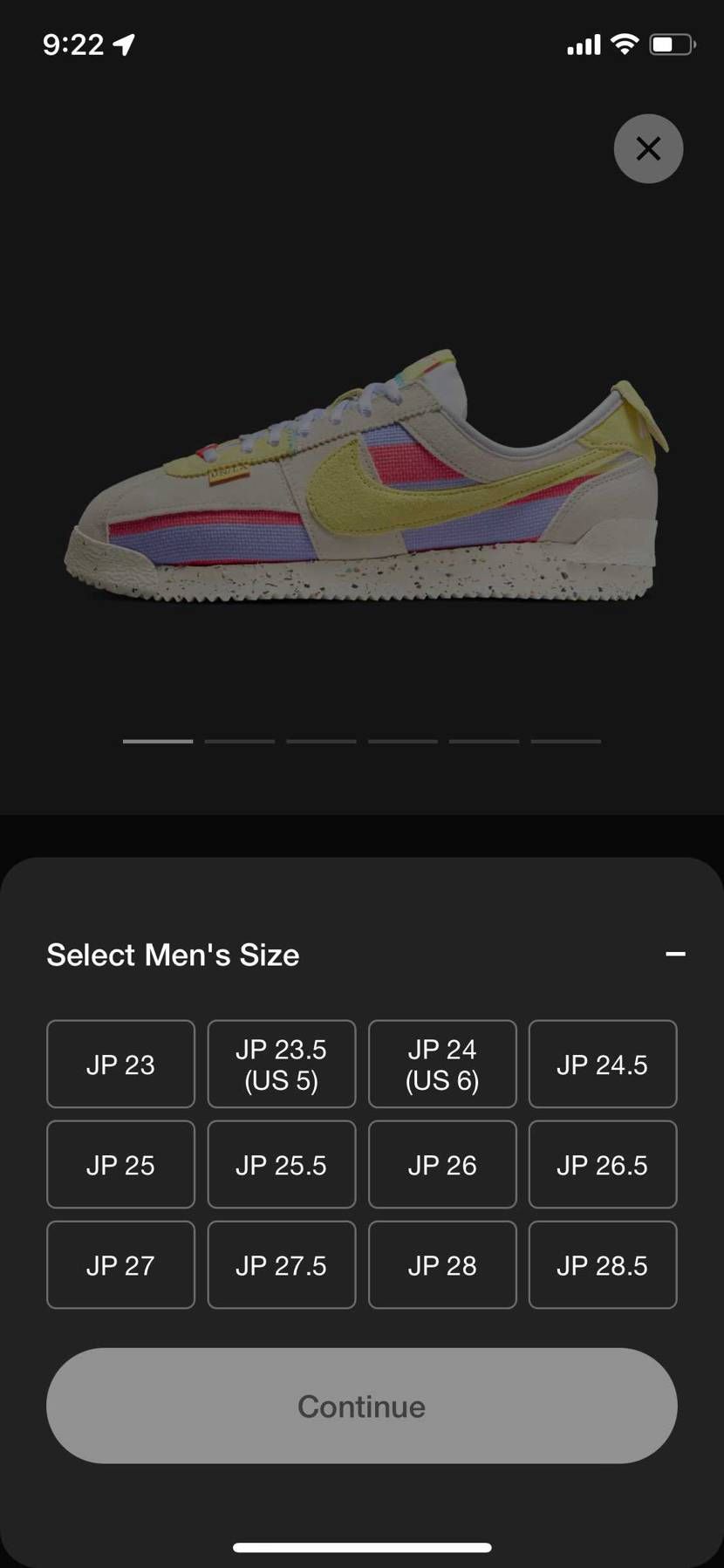Choose size JP 27
The height and width of the screenshot is (1568, 724).
click(120, 1264)
